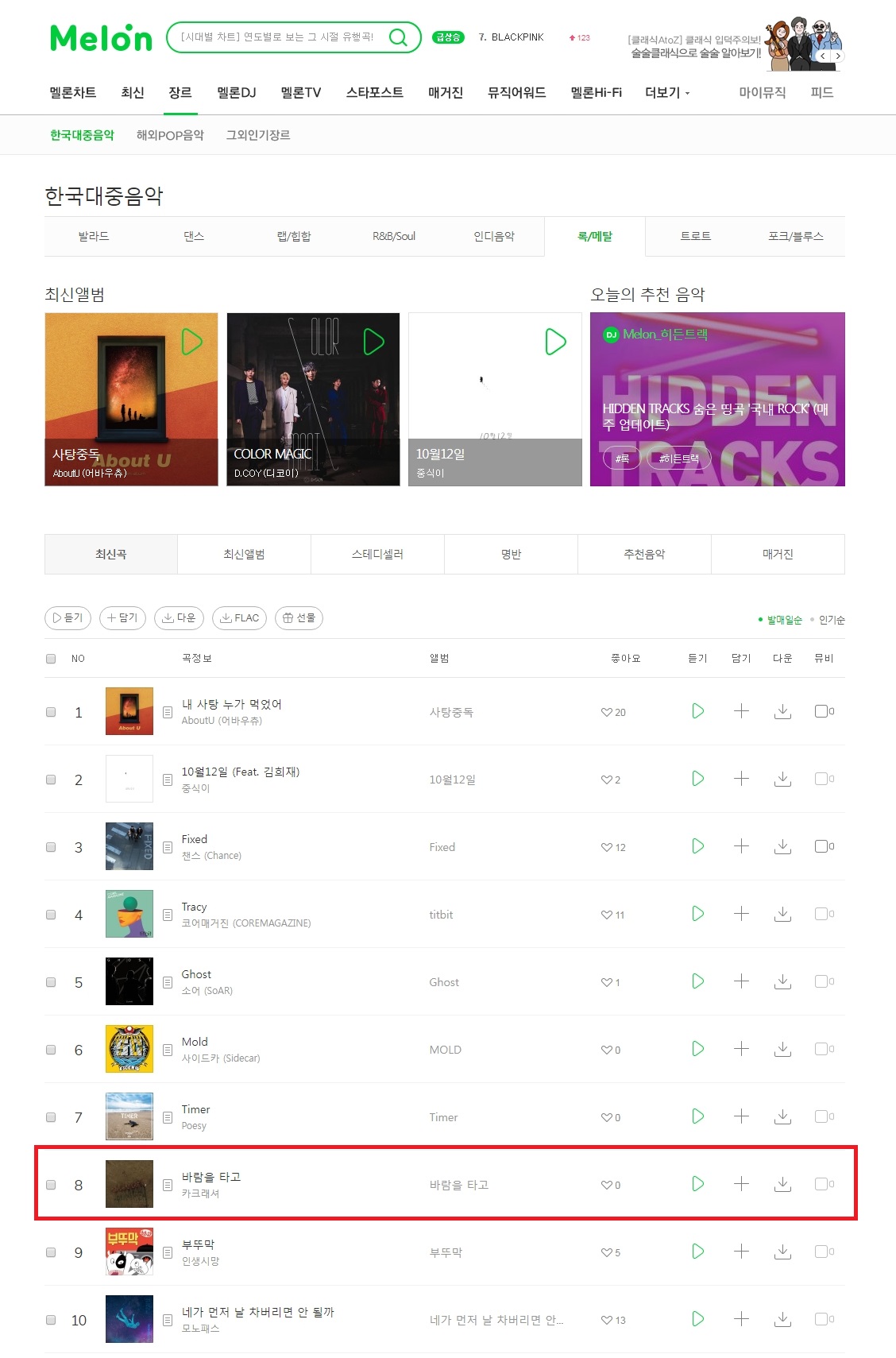
Task: Check the select-all checkbox in header
Action: (51, 658)
